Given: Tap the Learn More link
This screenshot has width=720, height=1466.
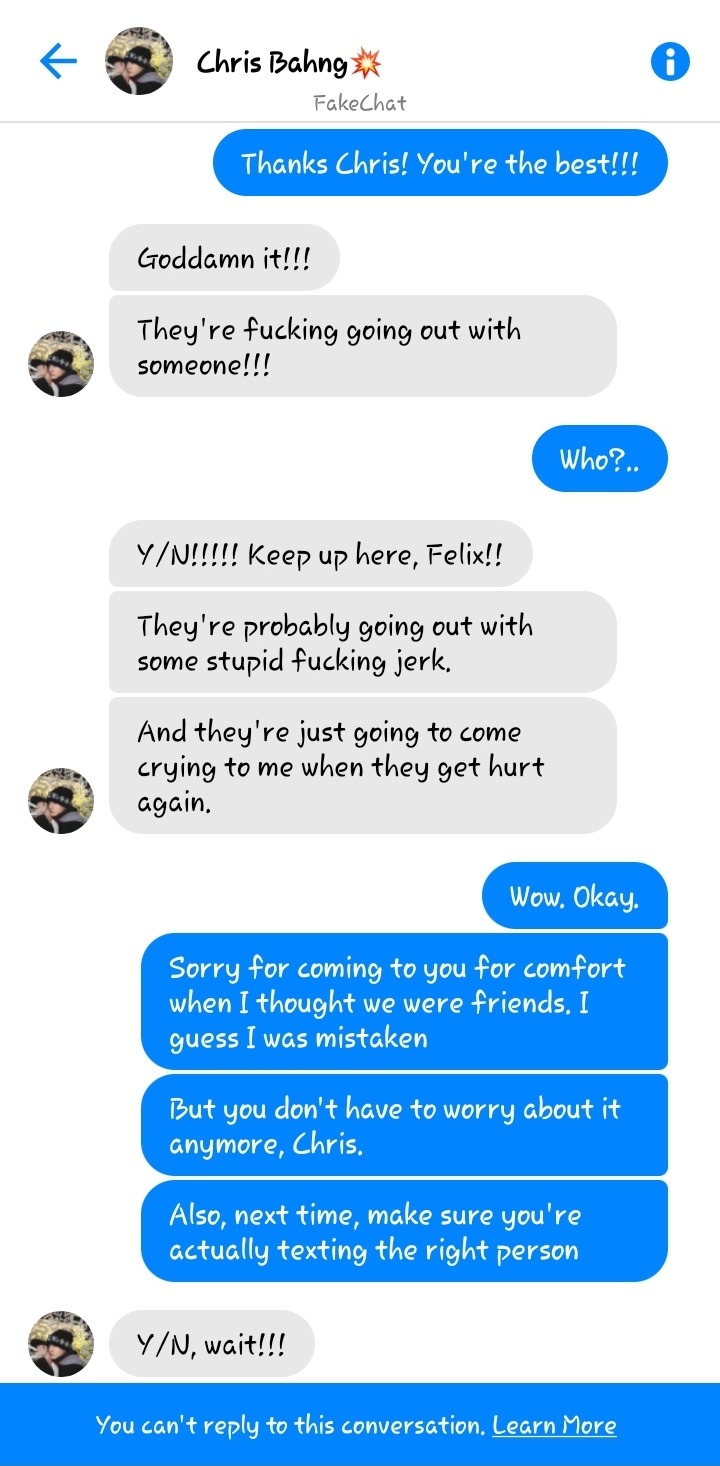Looking at the screenshot, I should 554,1425.
